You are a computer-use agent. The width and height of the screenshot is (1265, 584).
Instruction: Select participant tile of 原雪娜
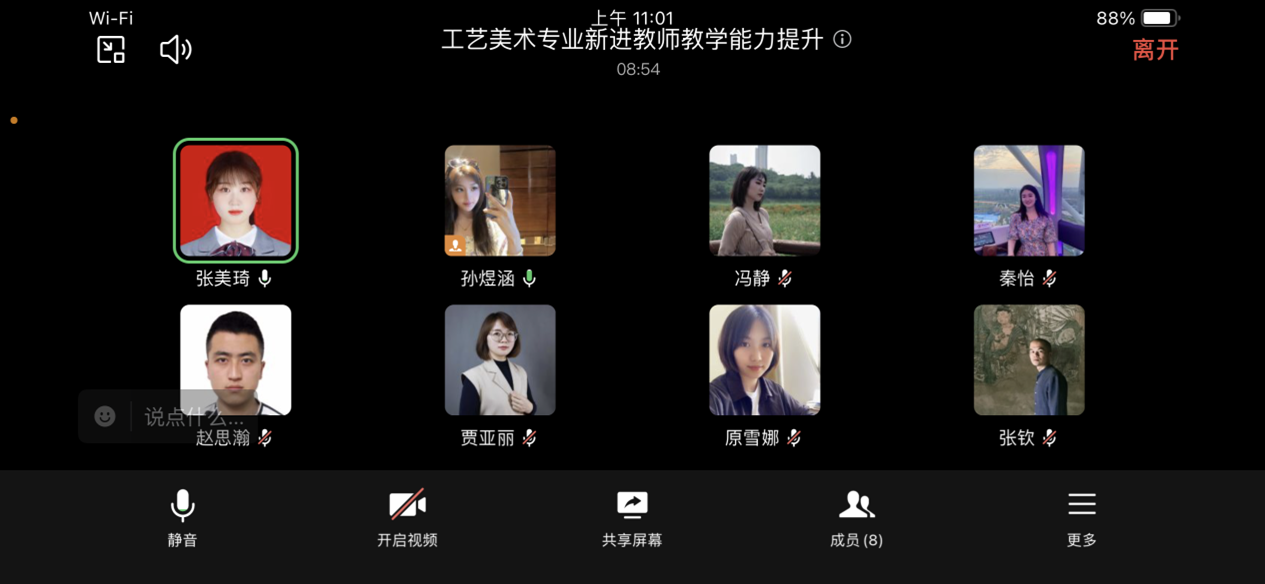click(x=765, y=360)
